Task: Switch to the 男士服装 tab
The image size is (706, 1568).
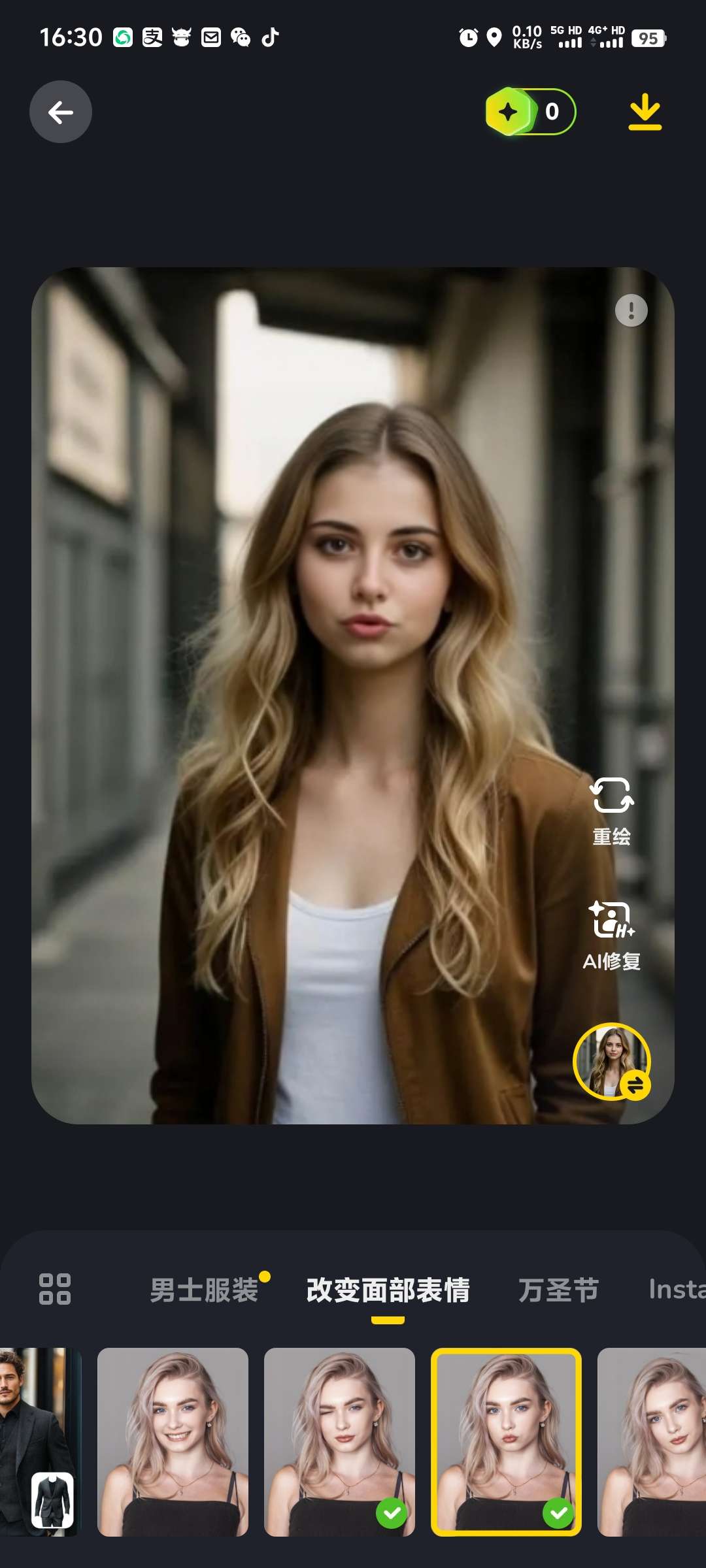Action: coord(204,1290)
